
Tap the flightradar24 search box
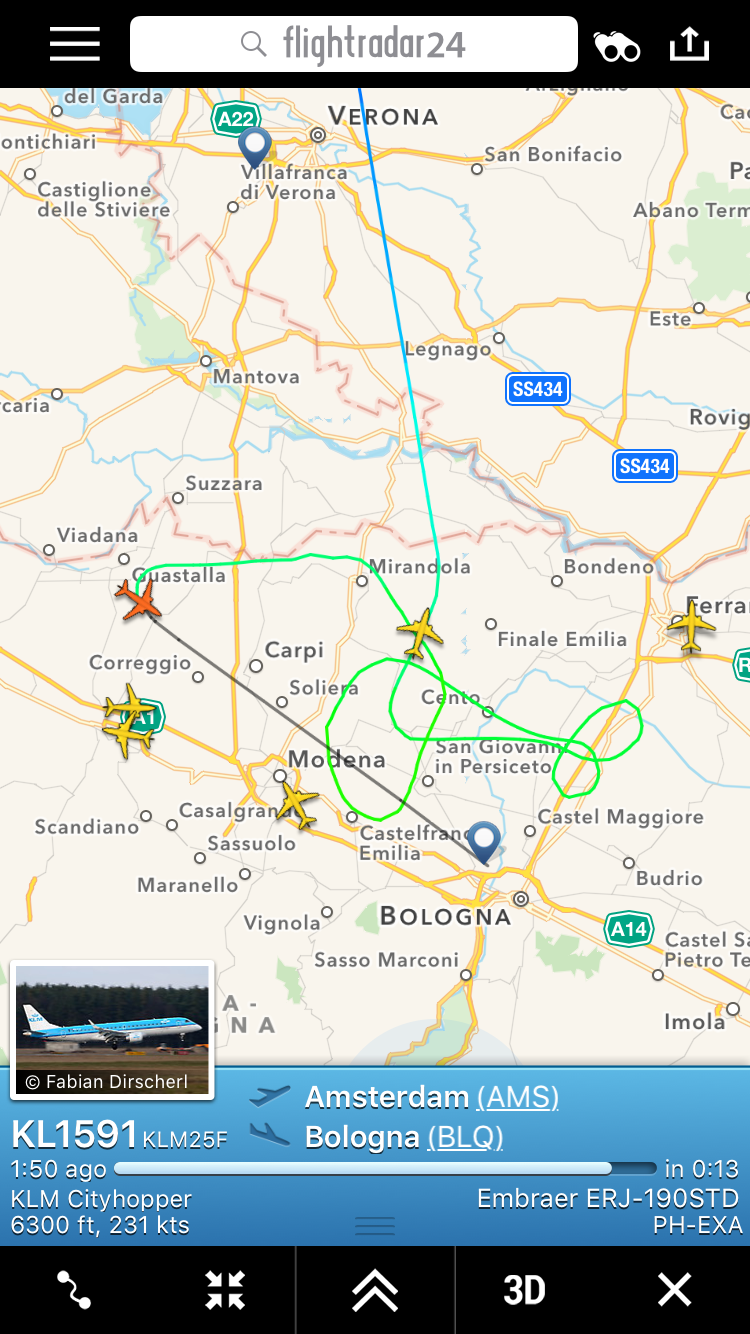(x=354, y=44)
